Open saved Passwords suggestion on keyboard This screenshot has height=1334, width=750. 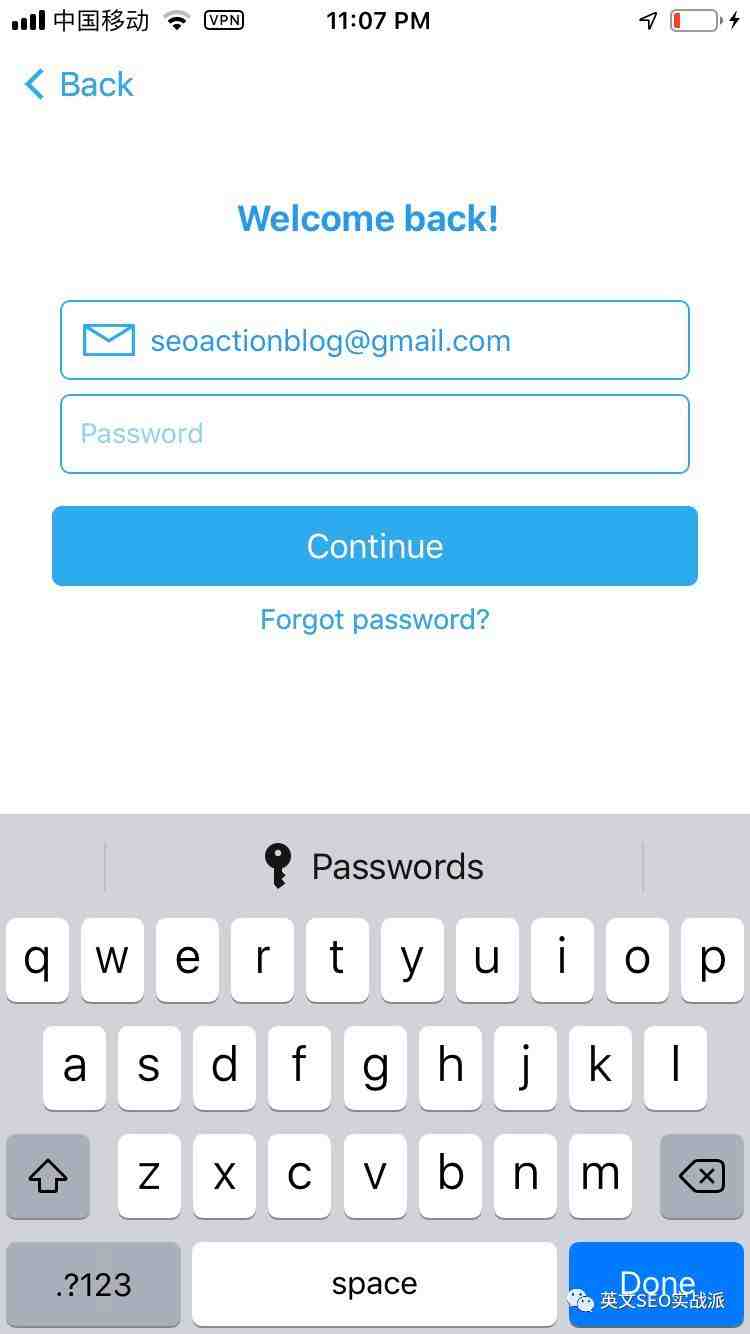(x=374, y=866)
